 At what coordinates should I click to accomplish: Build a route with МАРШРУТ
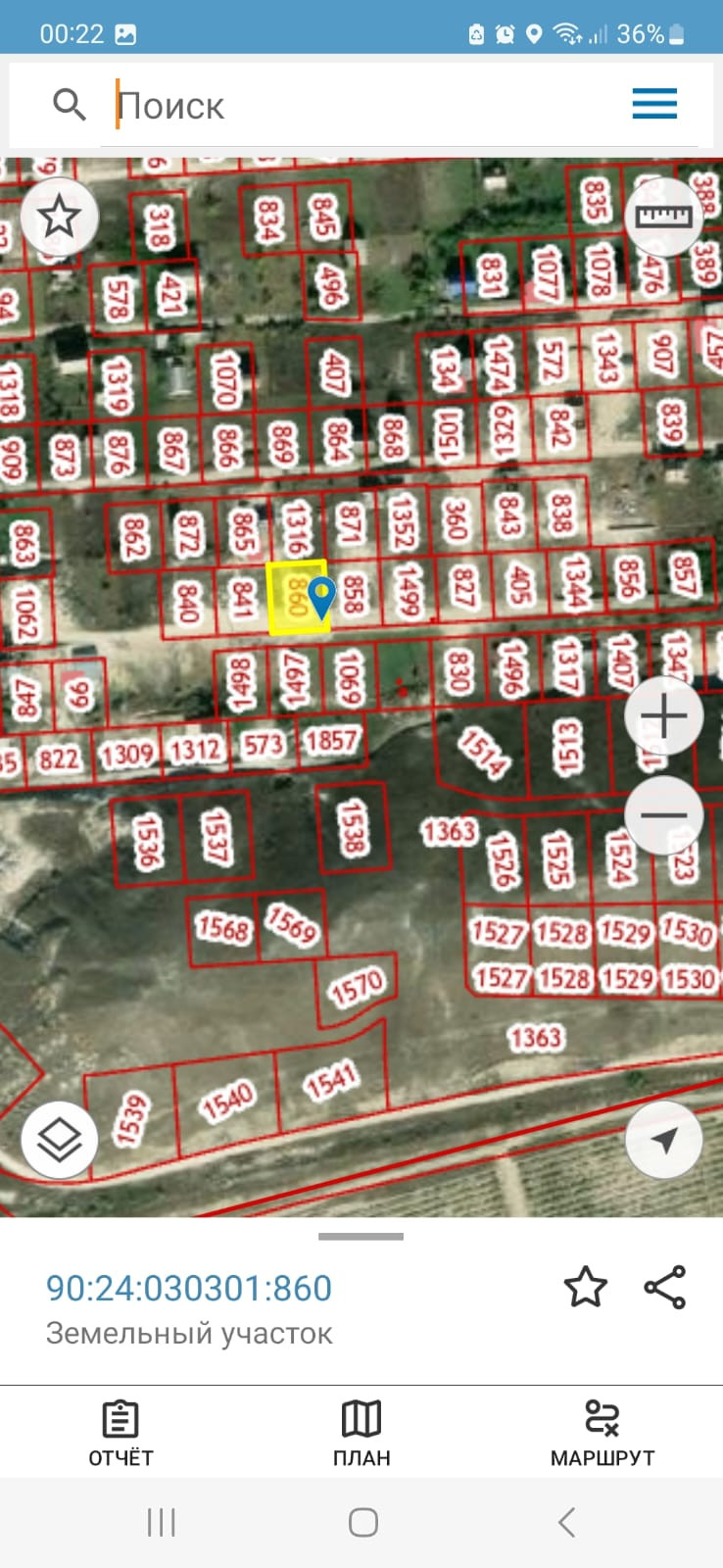click(x=602, y=1433)
